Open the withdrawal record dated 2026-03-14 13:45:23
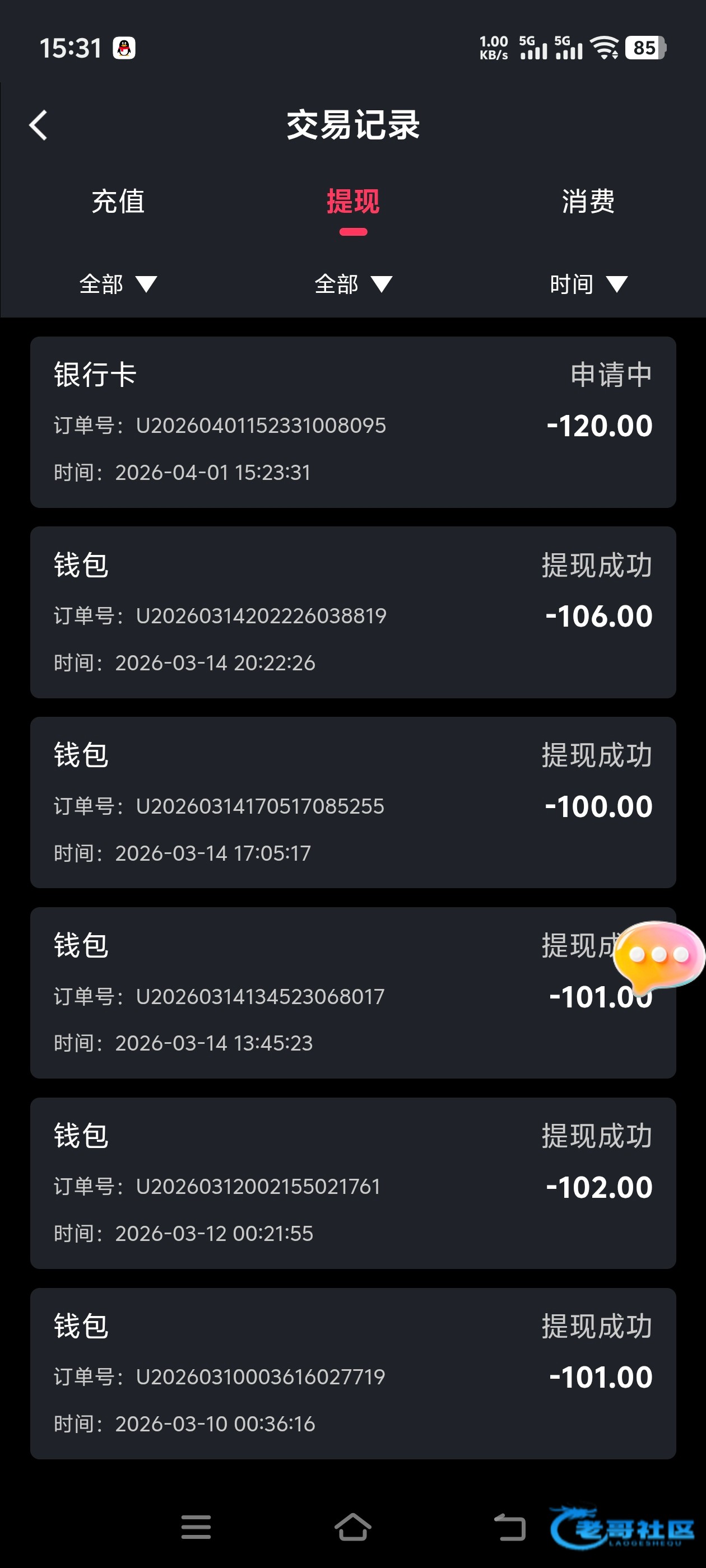 pyautogui.click(x=352, y=993)
